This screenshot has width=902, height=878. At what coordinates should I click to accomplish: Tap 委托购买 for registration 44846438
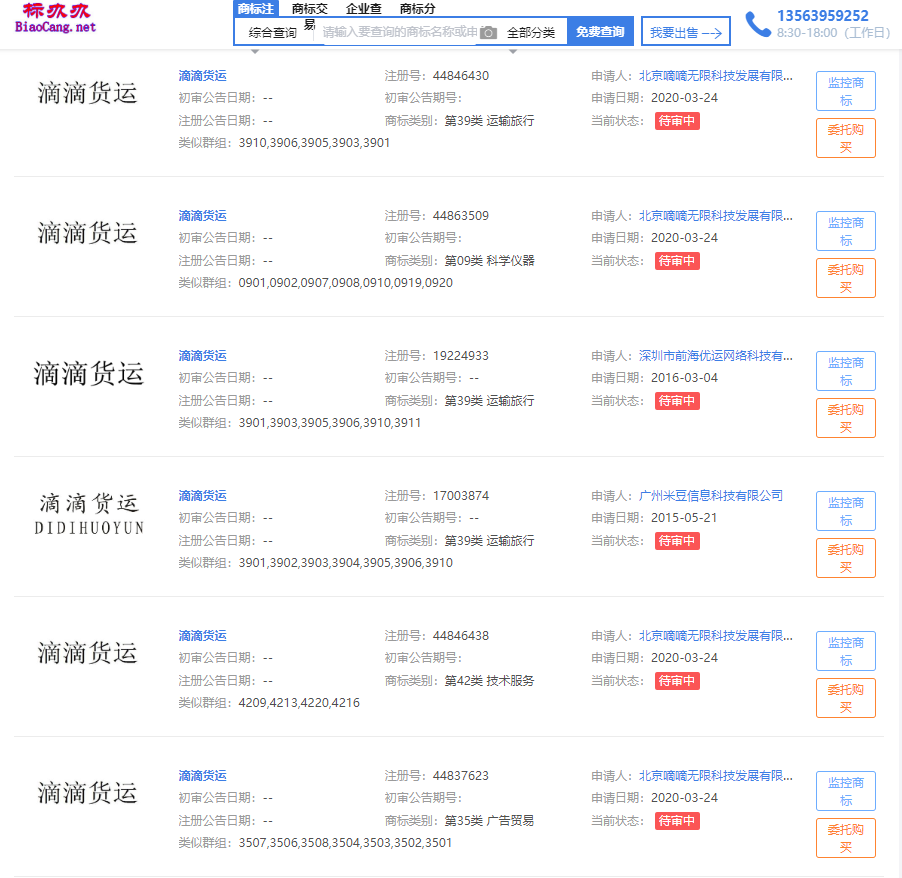845,698
